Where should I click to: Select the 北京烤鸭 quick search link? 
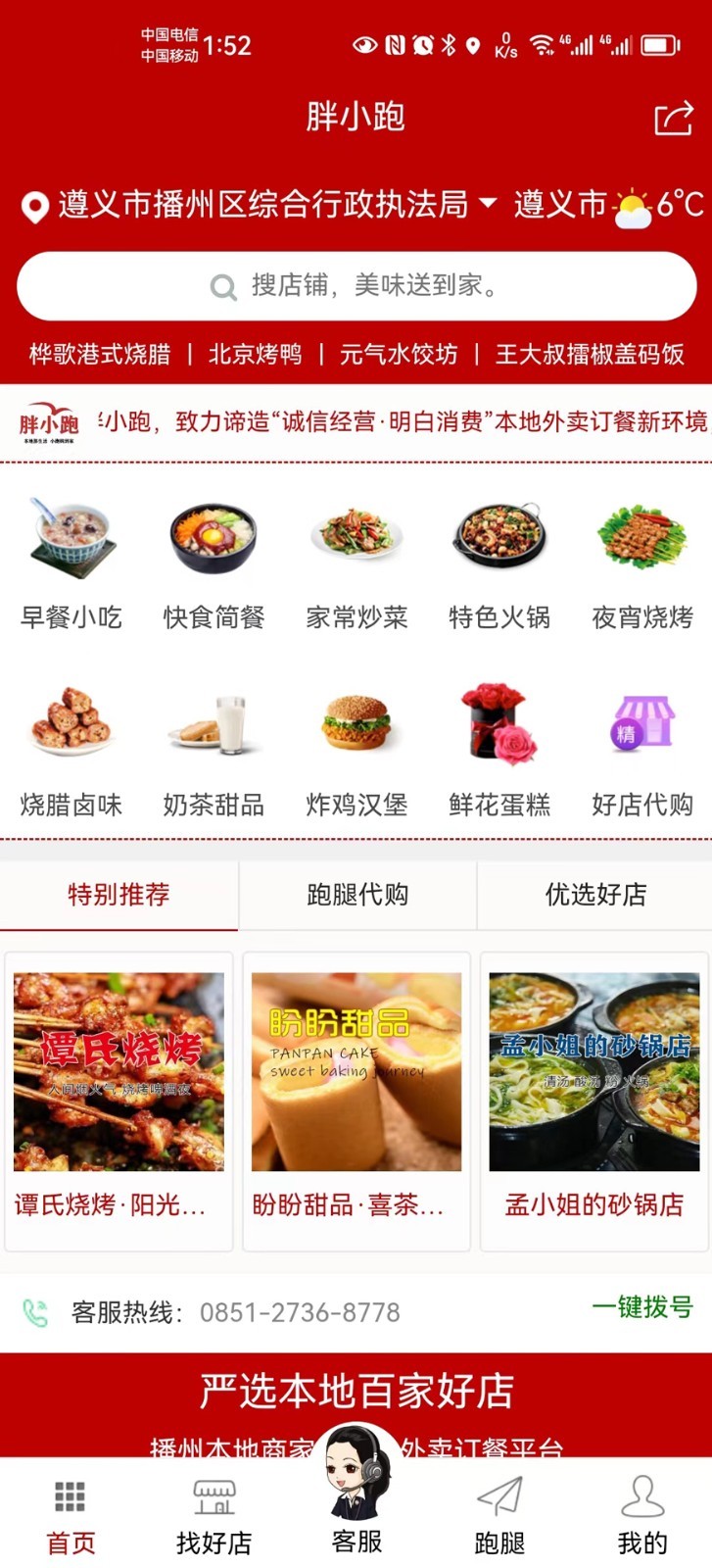click(x=256, y=354)
